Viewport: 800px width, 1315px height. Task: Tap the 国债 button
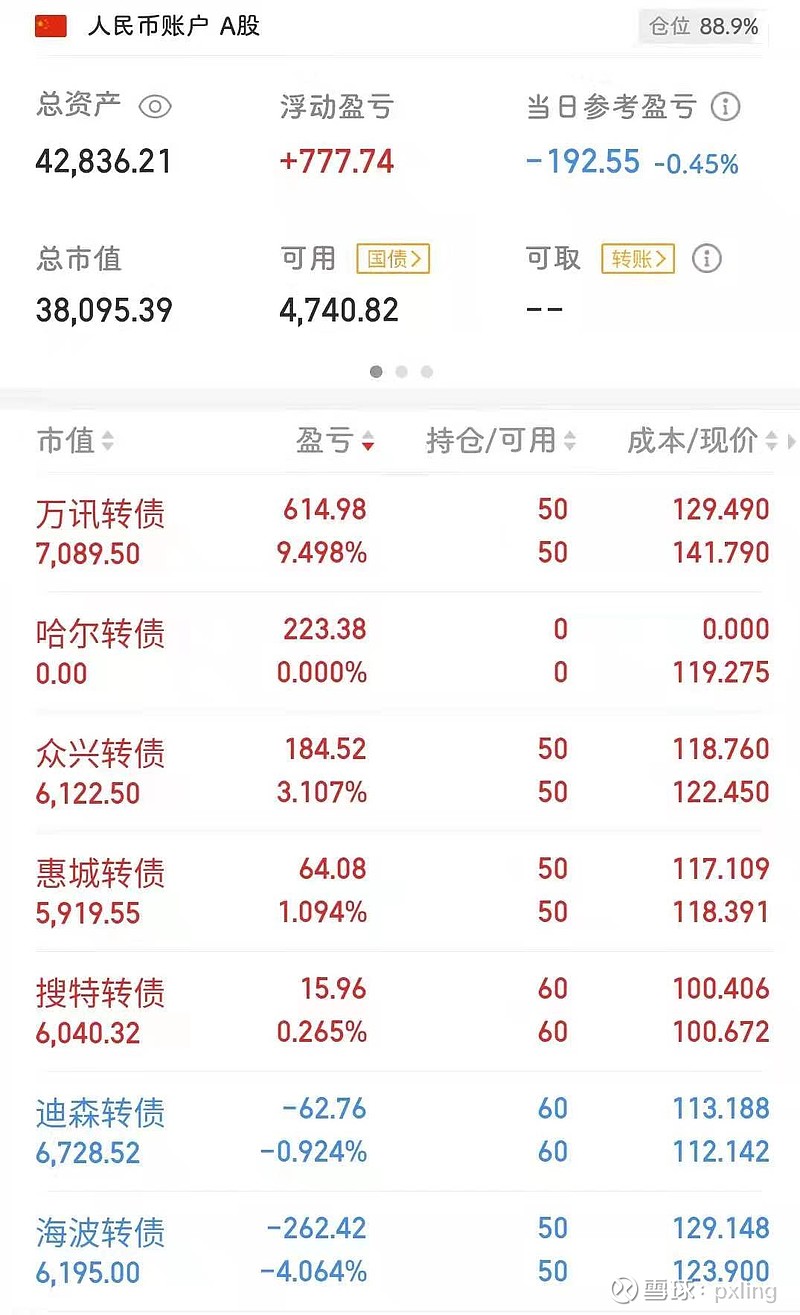pyautogui.click(x=393, y=259)
